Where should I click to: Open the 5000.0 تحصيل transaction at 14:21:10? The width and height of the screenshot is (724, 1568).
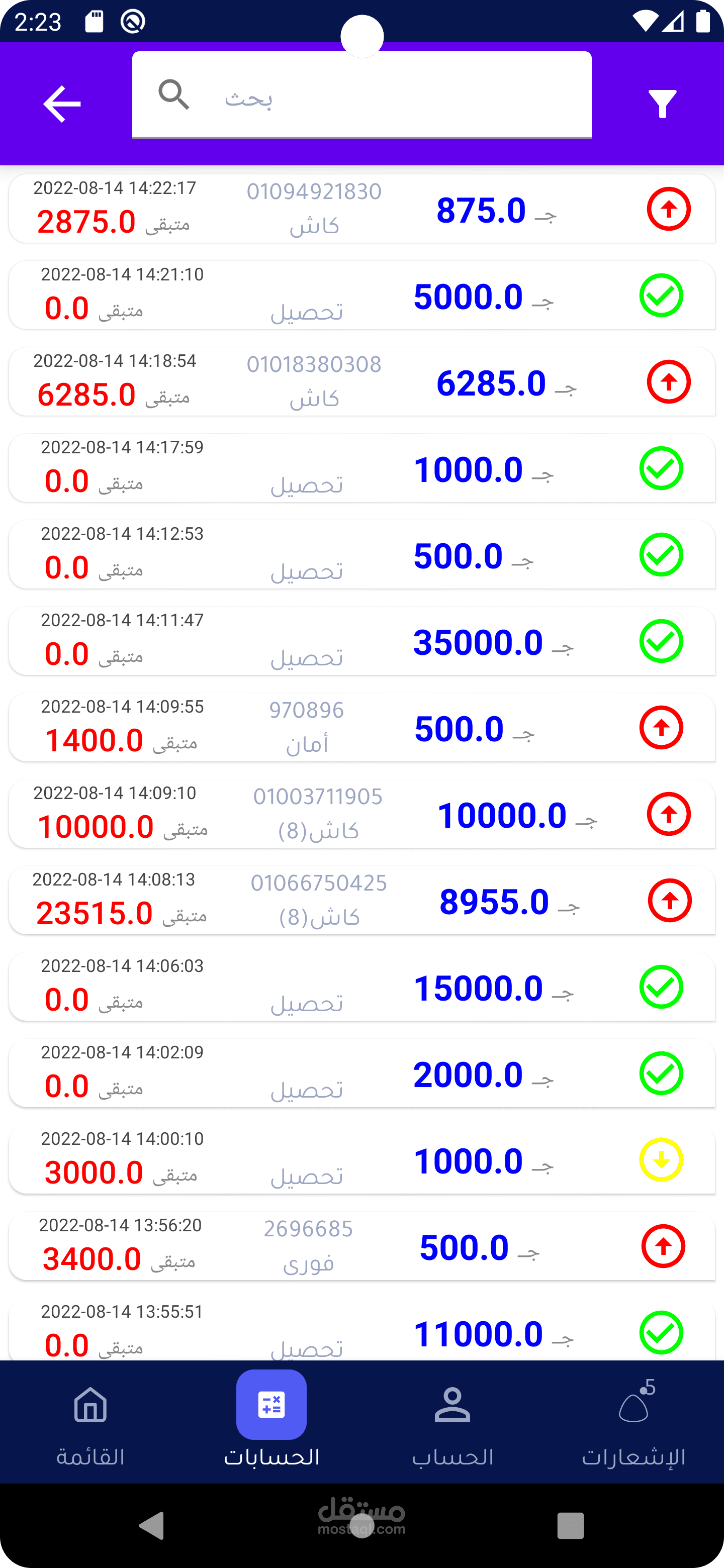[x=361, y=295]
